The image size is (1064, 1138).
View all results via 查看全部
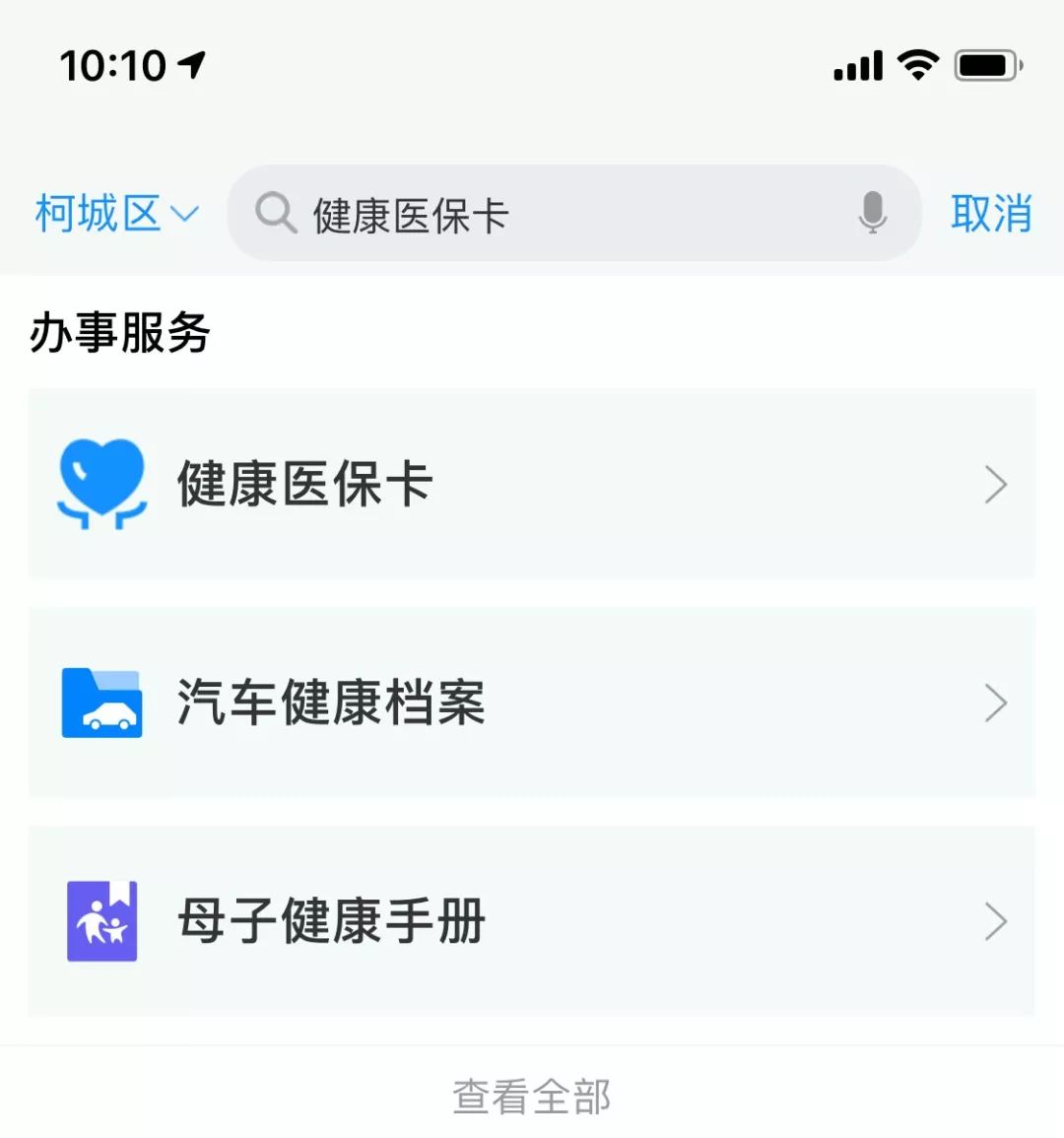(x=532, y=1096)
